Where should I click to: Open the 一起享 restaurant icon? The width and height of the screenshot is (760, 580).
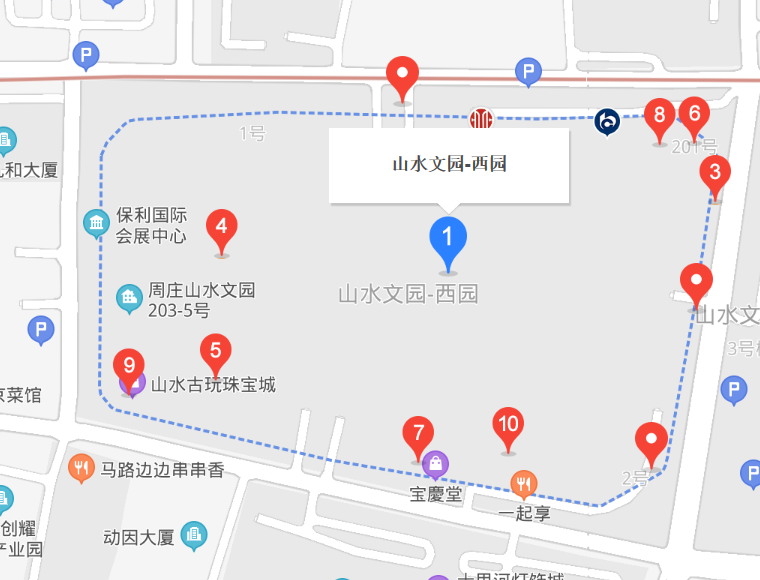click(x=523, y=485)
